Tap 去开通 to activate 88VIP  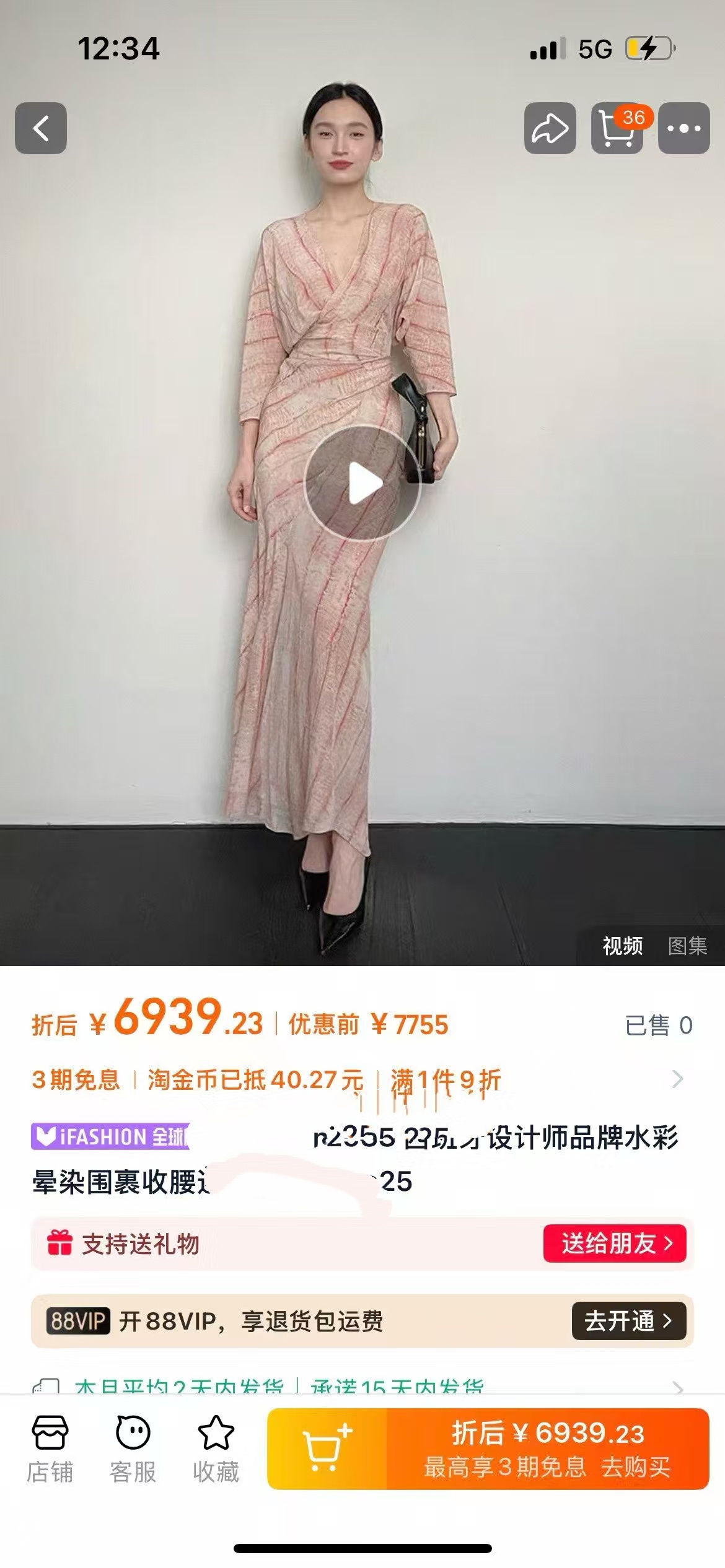pyautogui.click(x=628, y=1321)
